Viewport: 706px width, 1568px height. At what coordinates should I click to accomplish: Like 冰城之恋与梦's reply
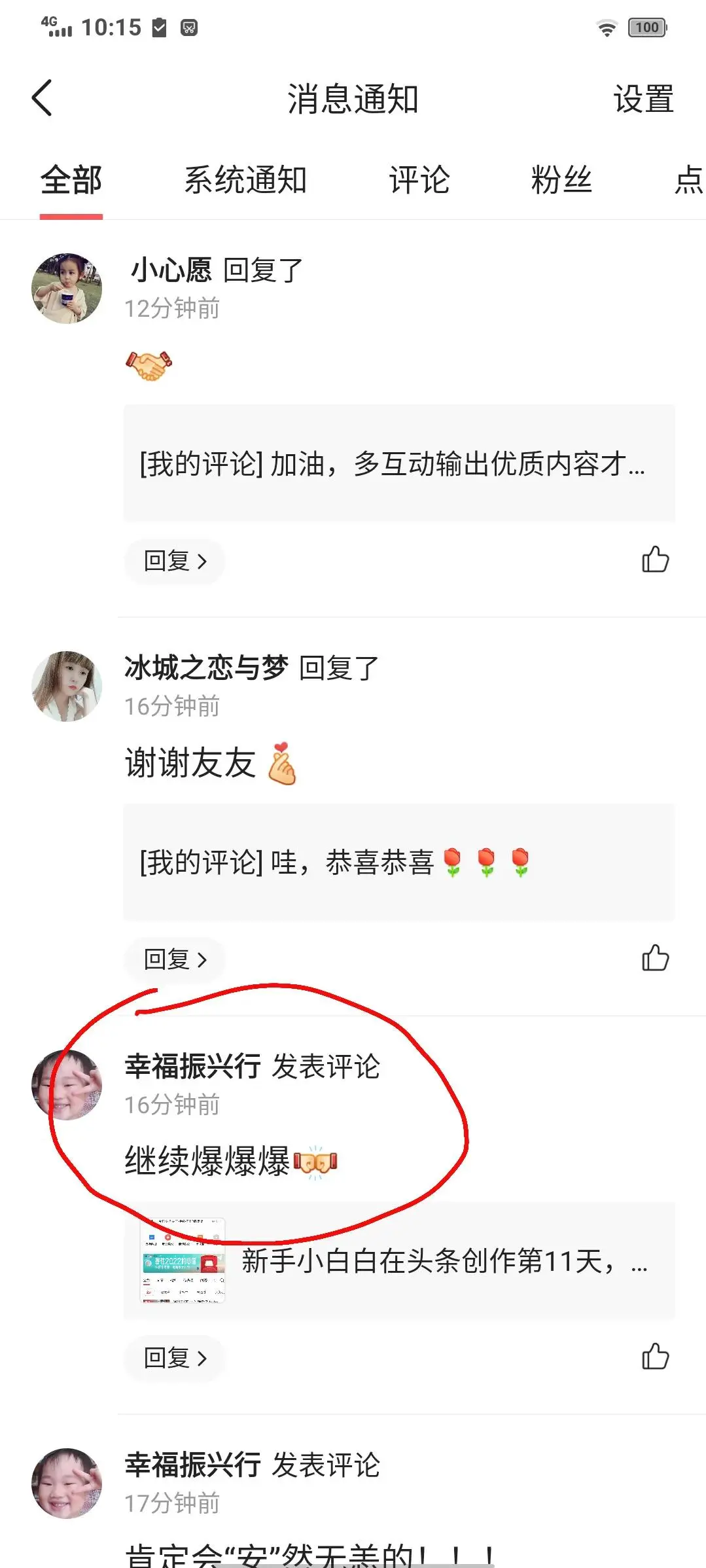click(x=655, y=958)
